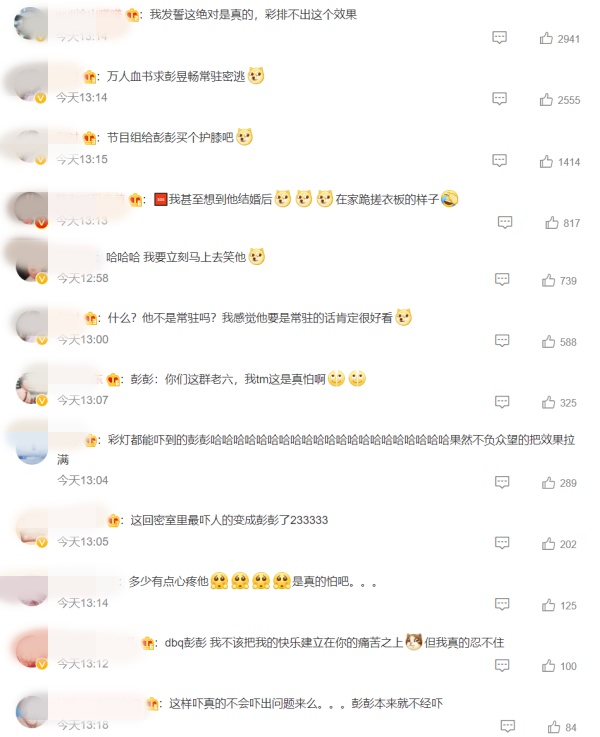Reply to the comment with 2941 likes

[x=499, y=38]
